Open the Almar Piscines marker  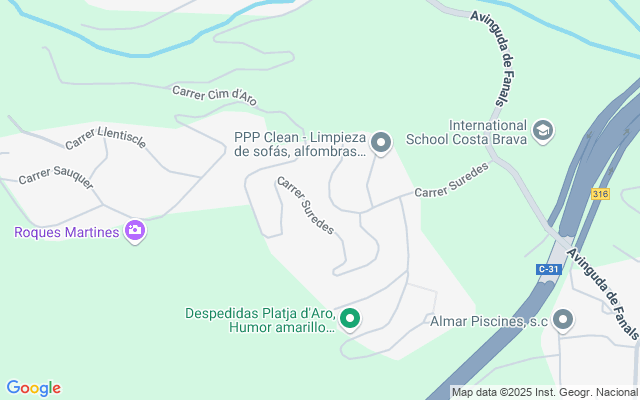[x=563, y=320]
